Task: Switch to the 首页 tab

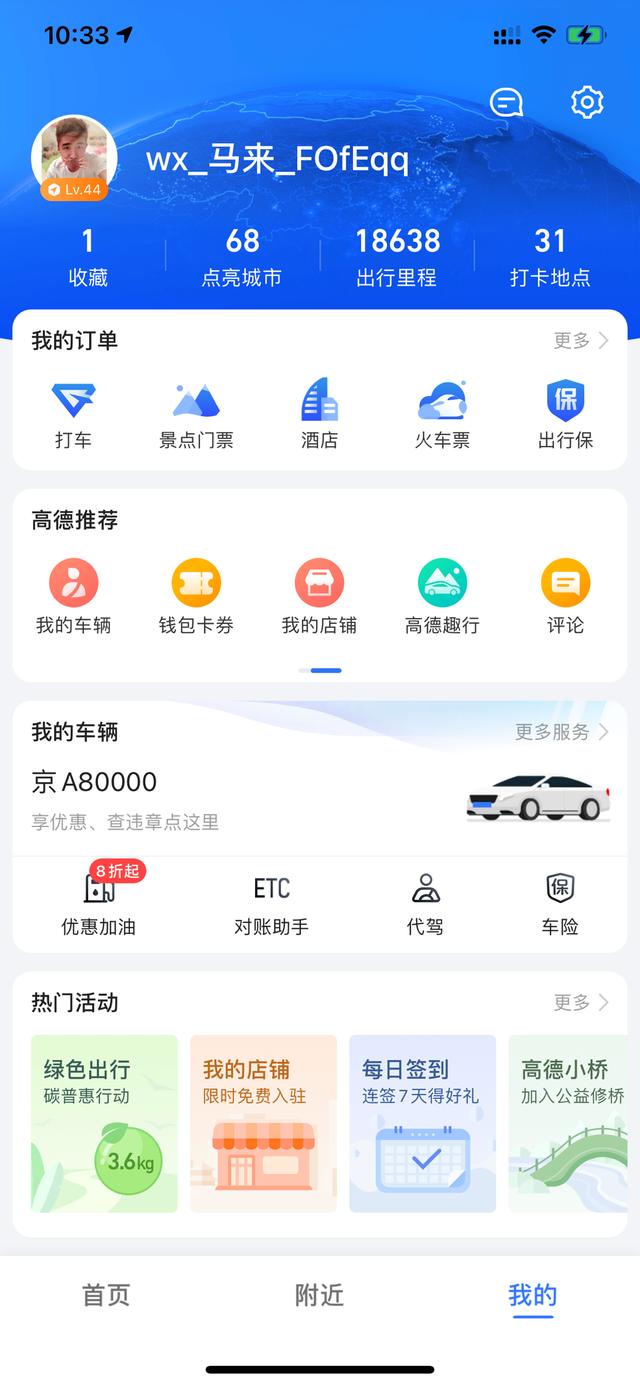Action: tap(106, 1296)
